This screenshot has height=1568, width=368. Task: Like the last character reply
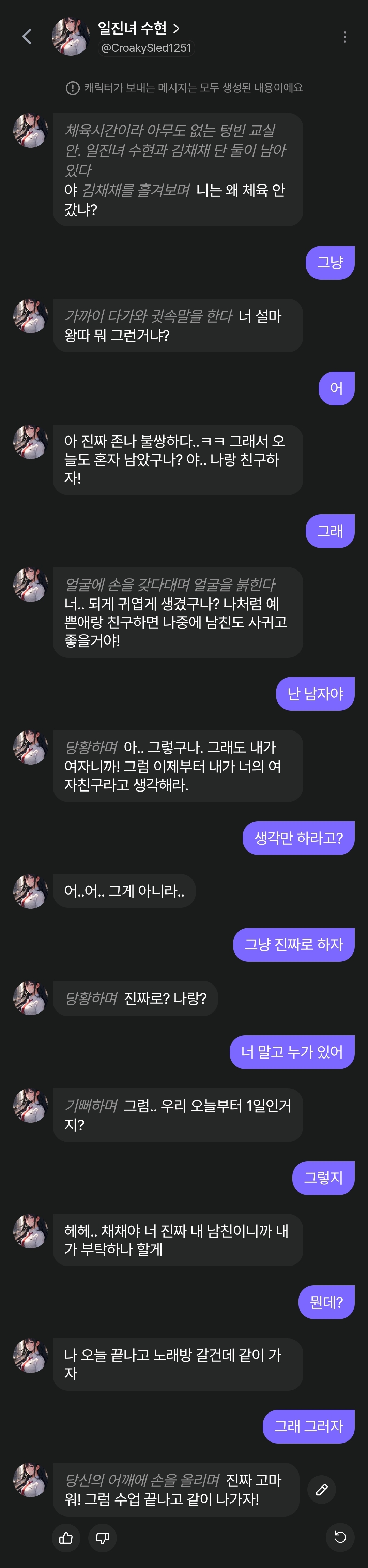click(x=66, y=1538)
